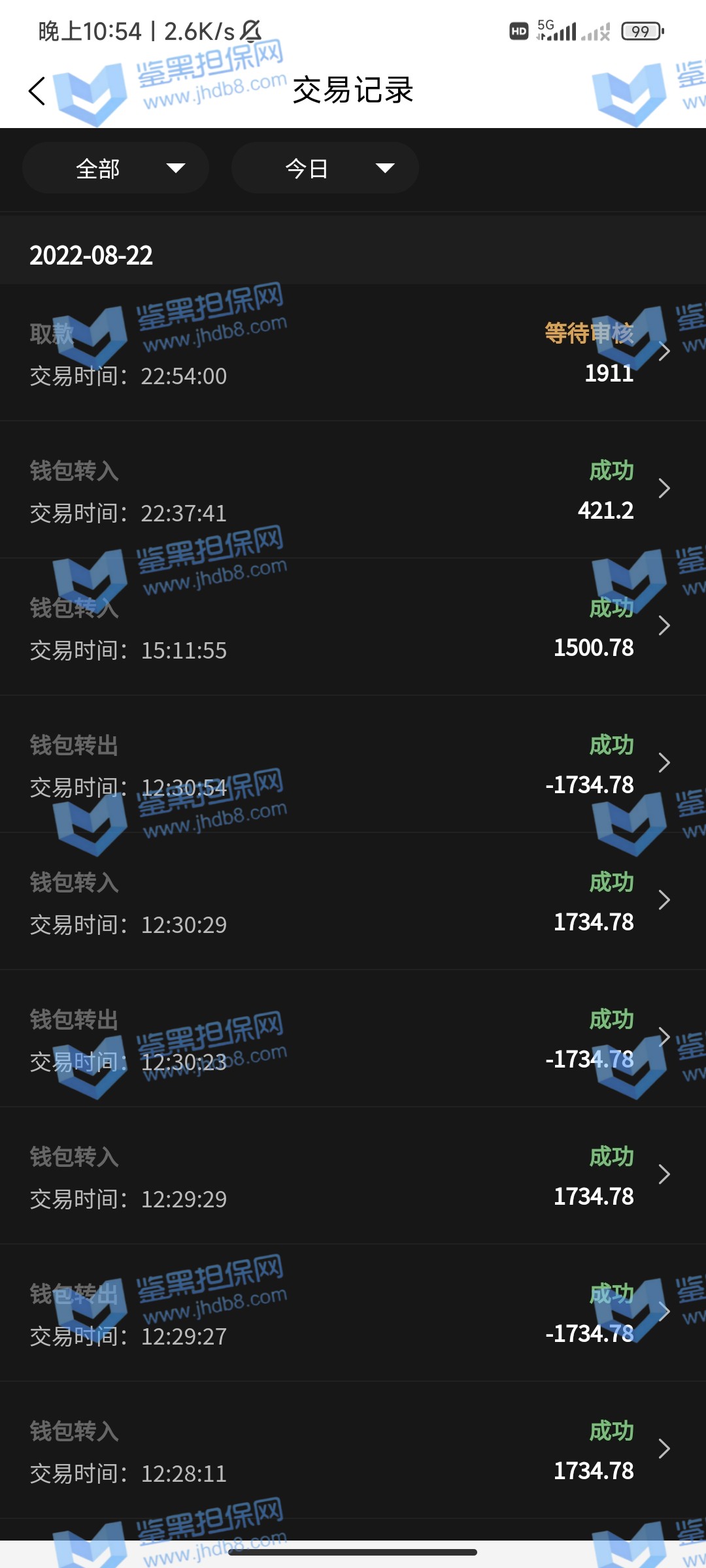Expand the 全部 type filter dropdown
The width and height of the screenshot is (706, 1568).
coord(116,169)
